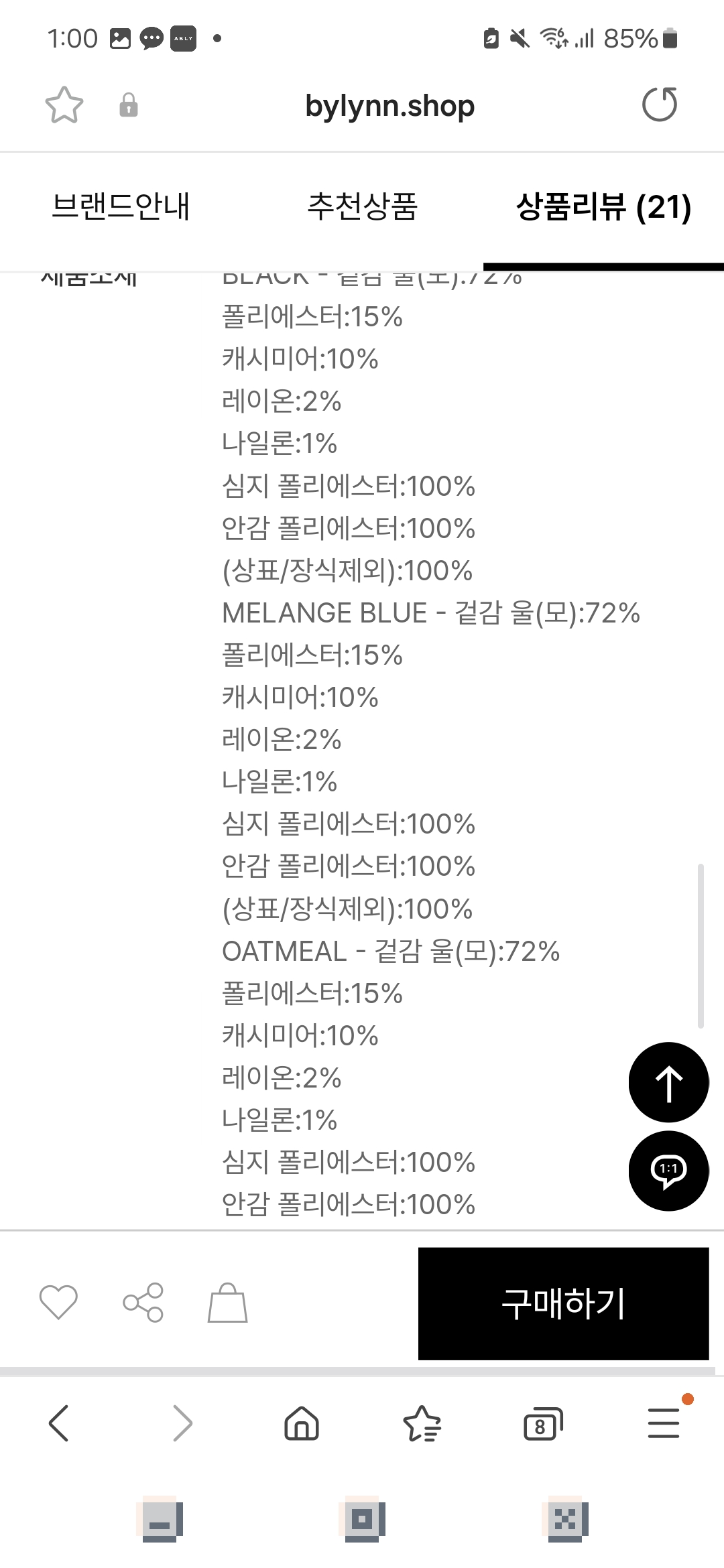
Task: Bookmark this page with the star icon
Action: tap(64, 105)
